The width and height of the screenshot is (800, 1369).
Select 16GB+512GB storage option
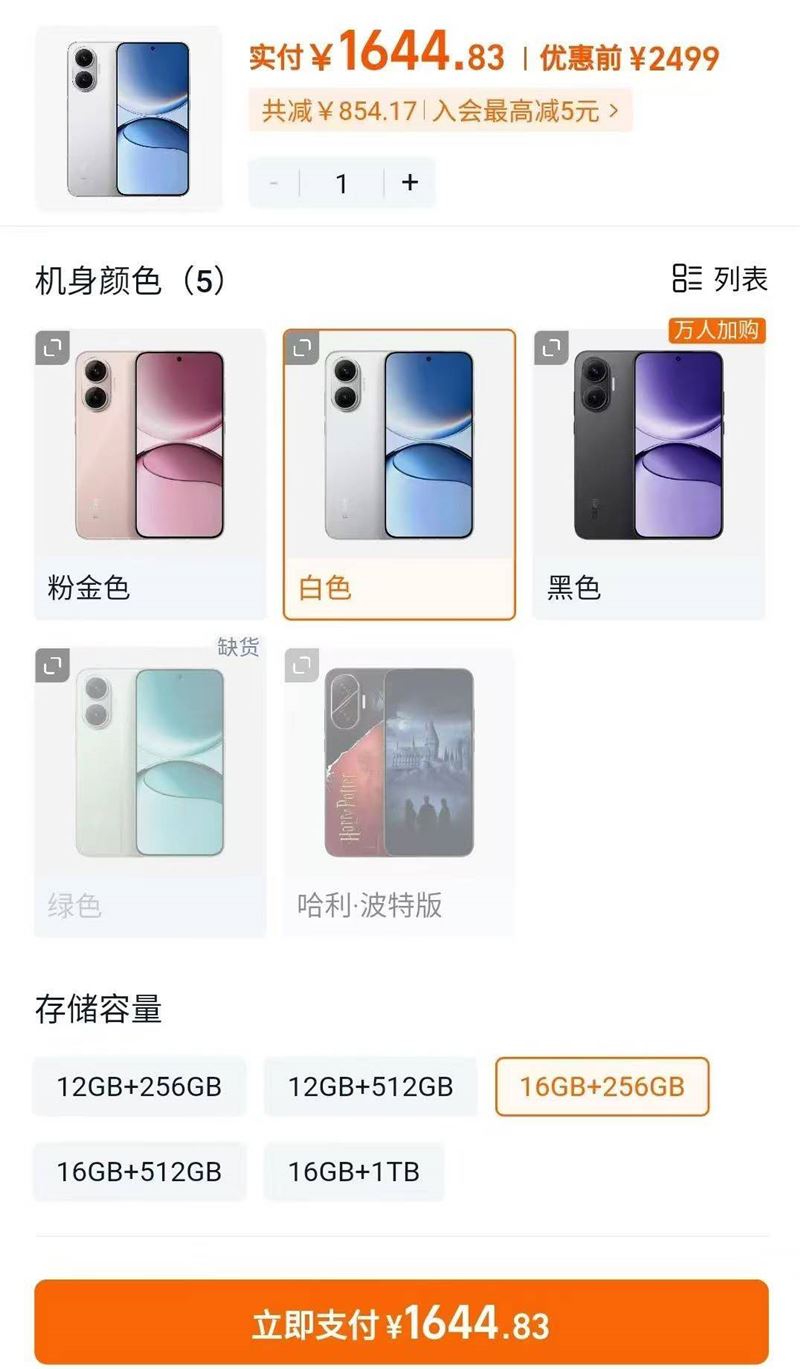click(x=139, y=1171)
